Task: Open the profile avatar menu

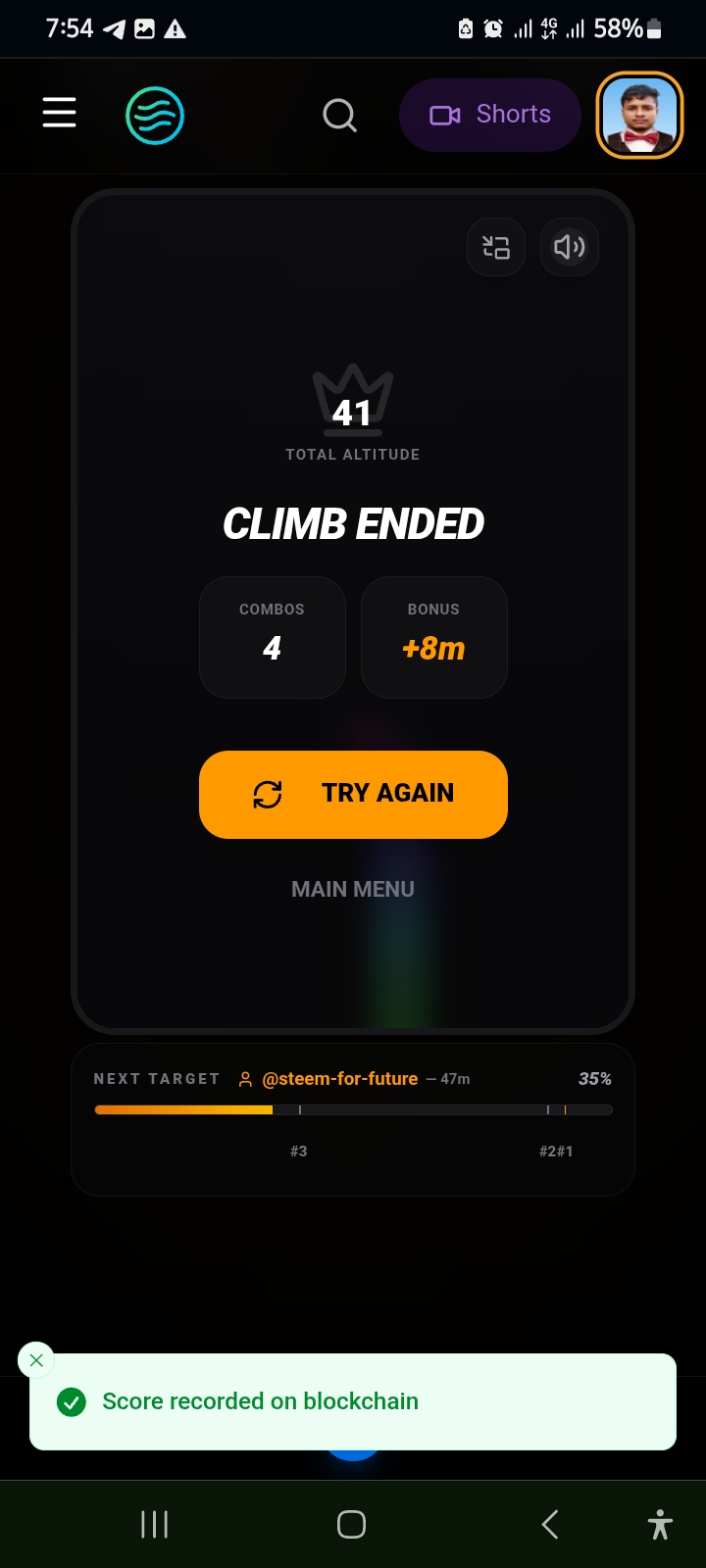Action: click(639, 115)
